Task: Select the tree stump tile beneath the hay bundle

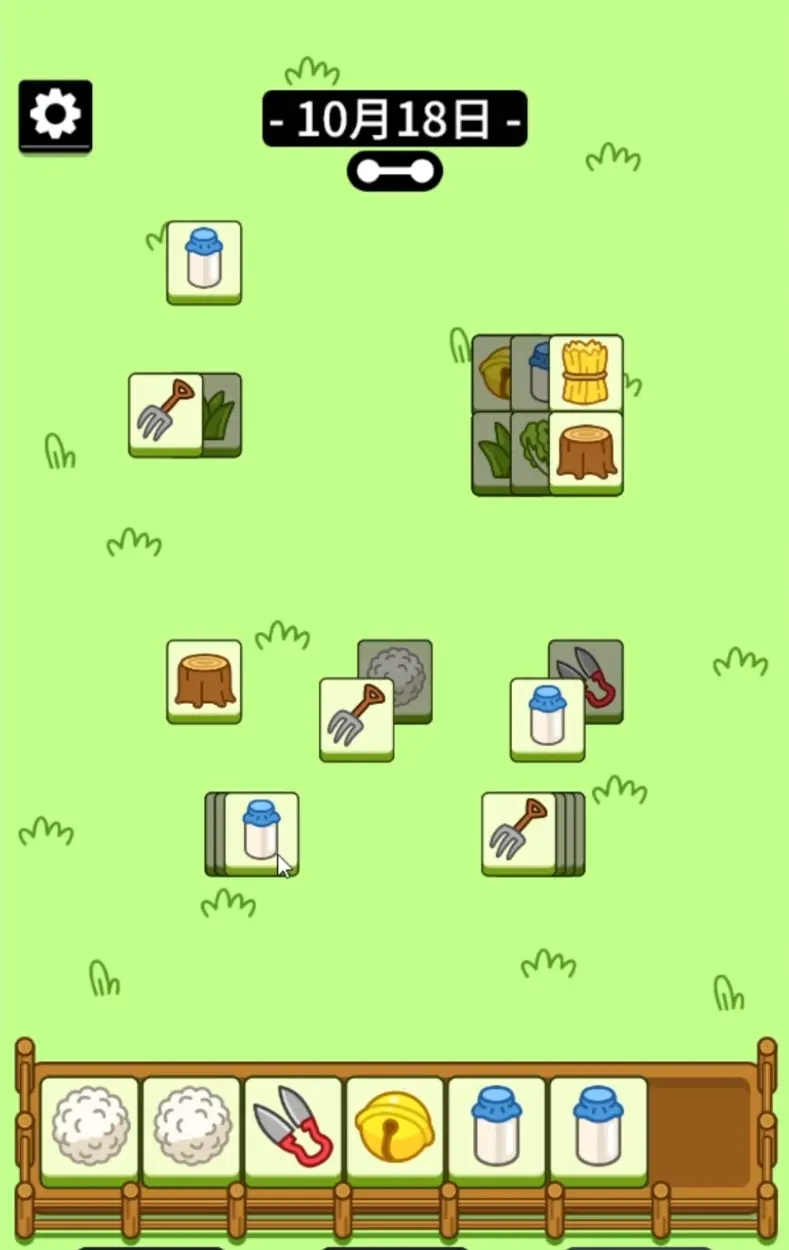Action: [586, 452]
